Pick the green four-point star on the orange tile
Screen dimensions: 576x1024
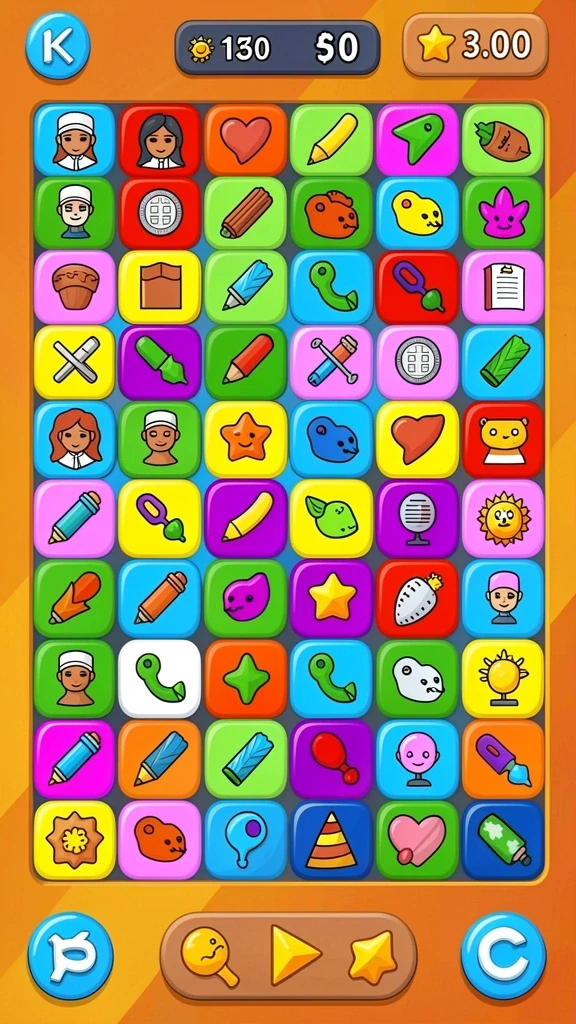click(246, 679)
